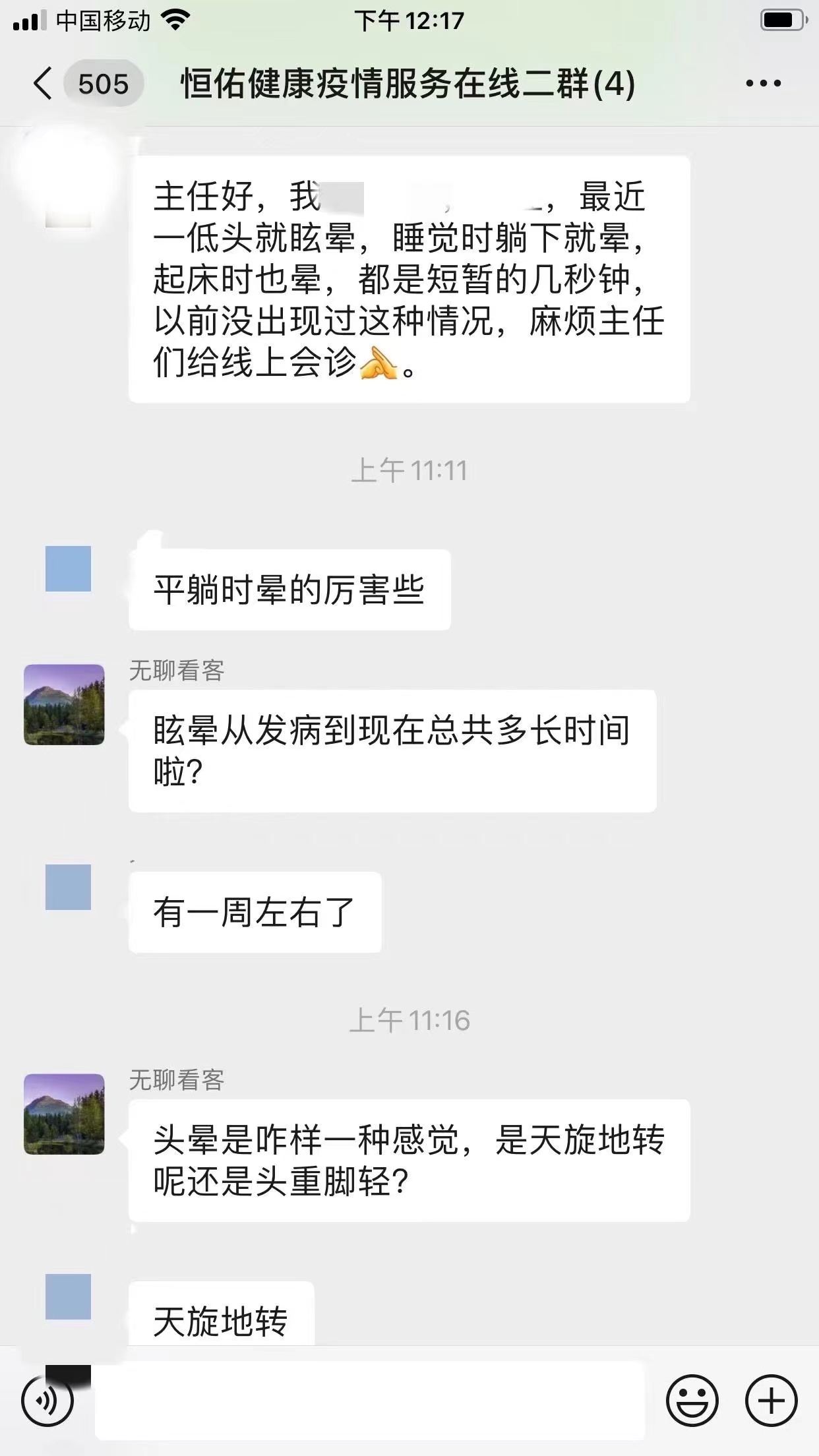Tap the message text input field
Viewport: 819px width, 1456px height.
click(369, 1401)
